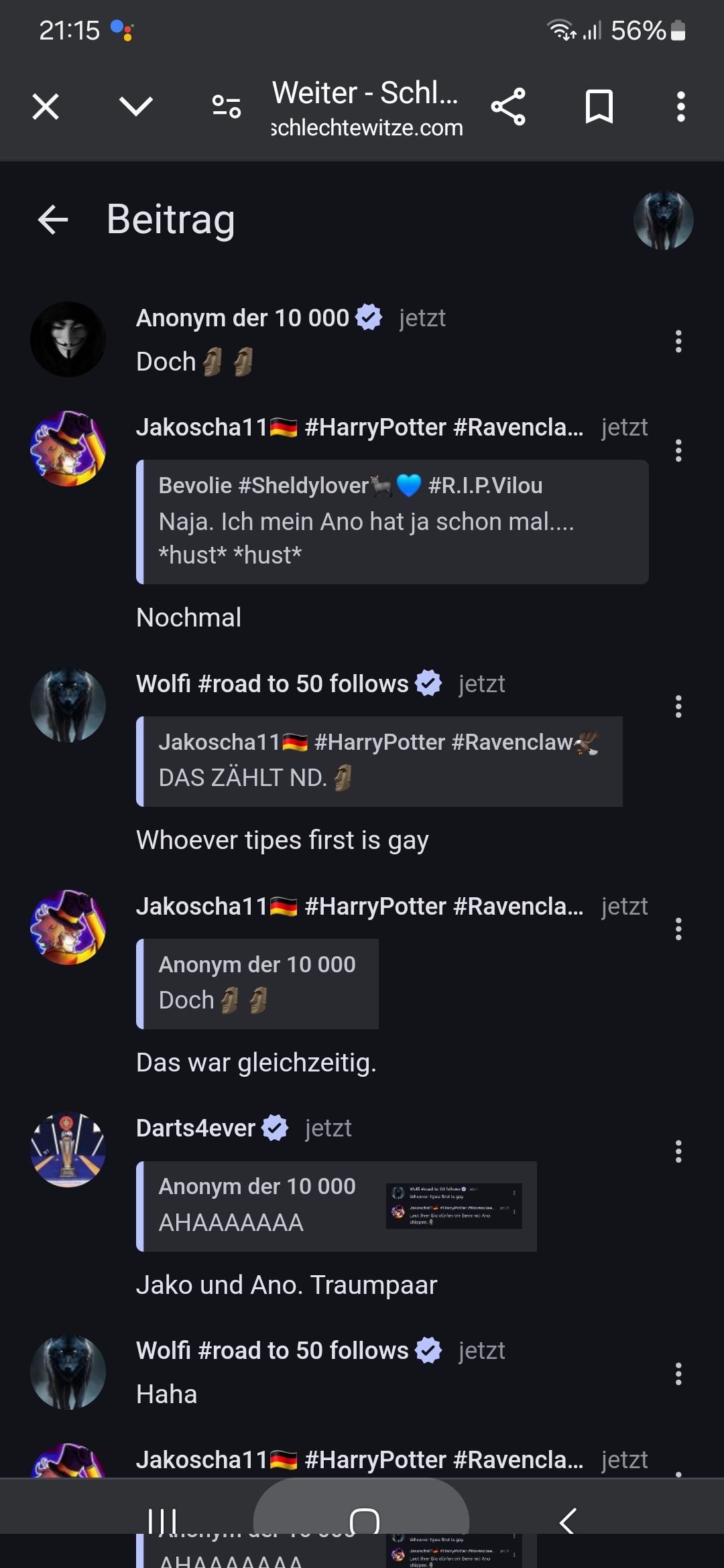Open options for Wolfi's "Whoever tipes first" comment
Viewport: 724px width, 1568px height.
click(678, 706)
